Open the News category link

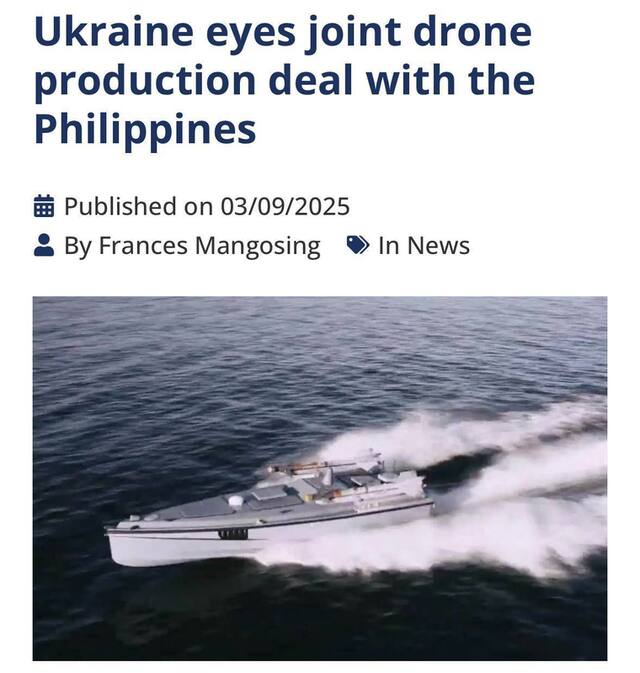pyautogui.click(x=439, y=246)
